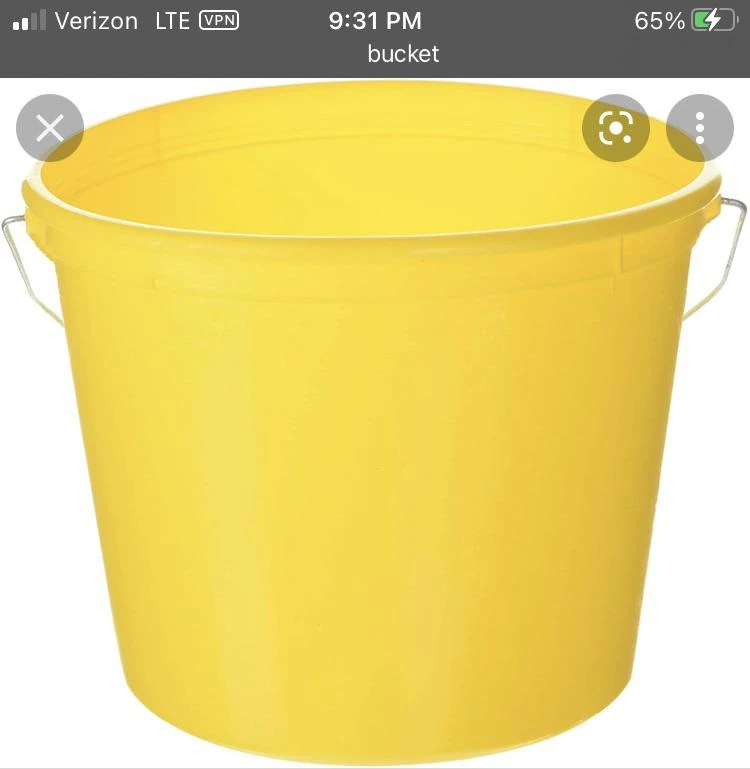Tap the 65% battery percentage text

[658, 20]
